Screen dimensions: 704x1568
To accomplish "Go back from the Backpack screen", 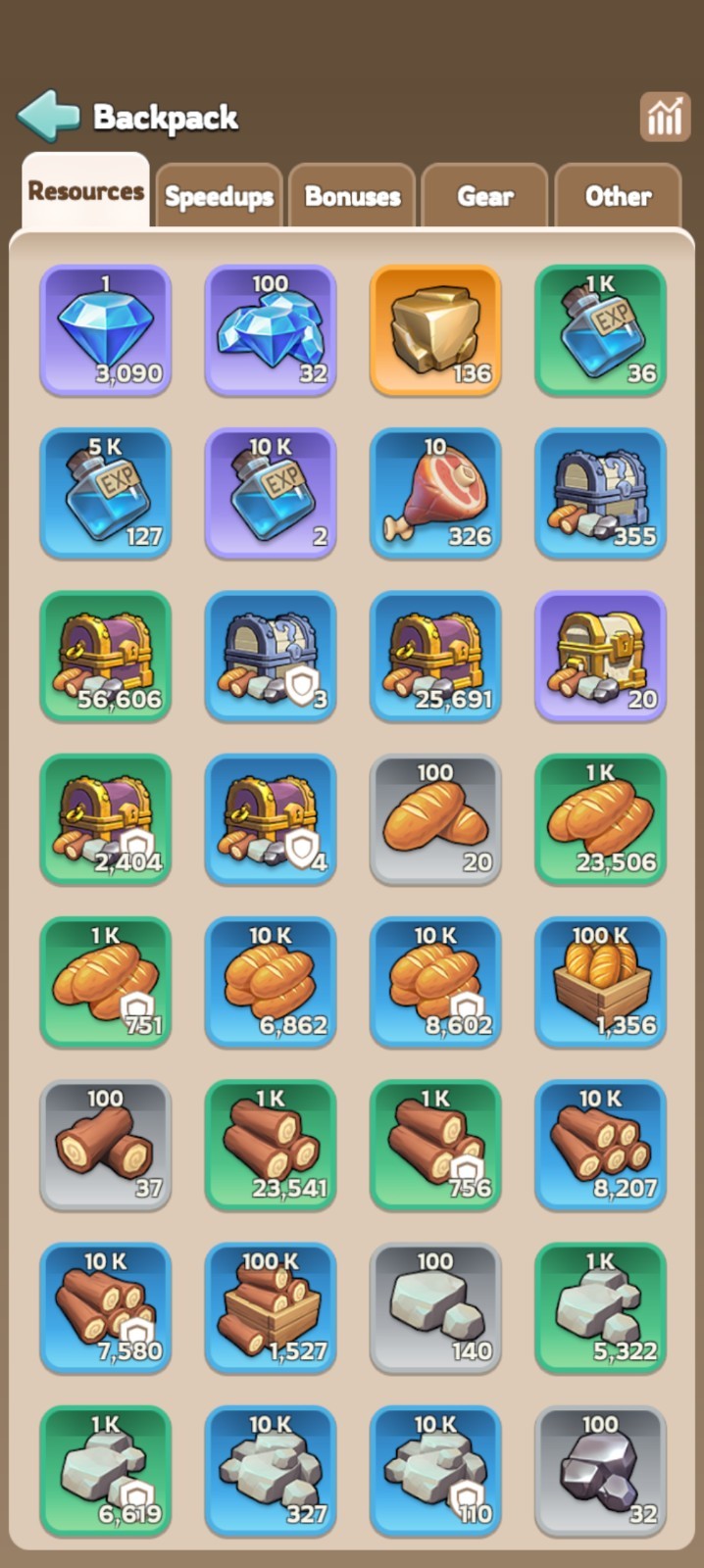I will click(48, 117).
